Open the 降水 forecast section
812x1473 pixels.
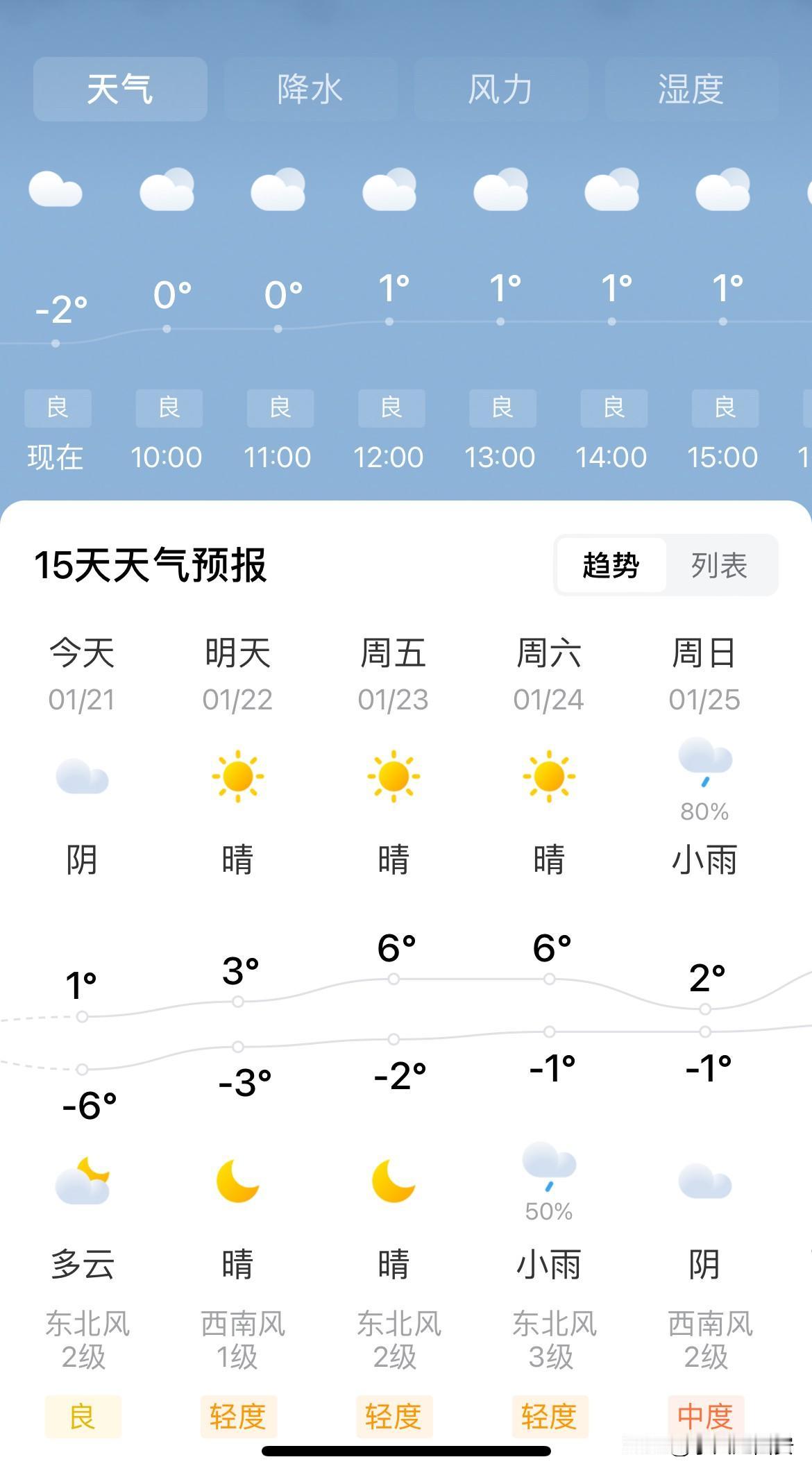point(310,89)
